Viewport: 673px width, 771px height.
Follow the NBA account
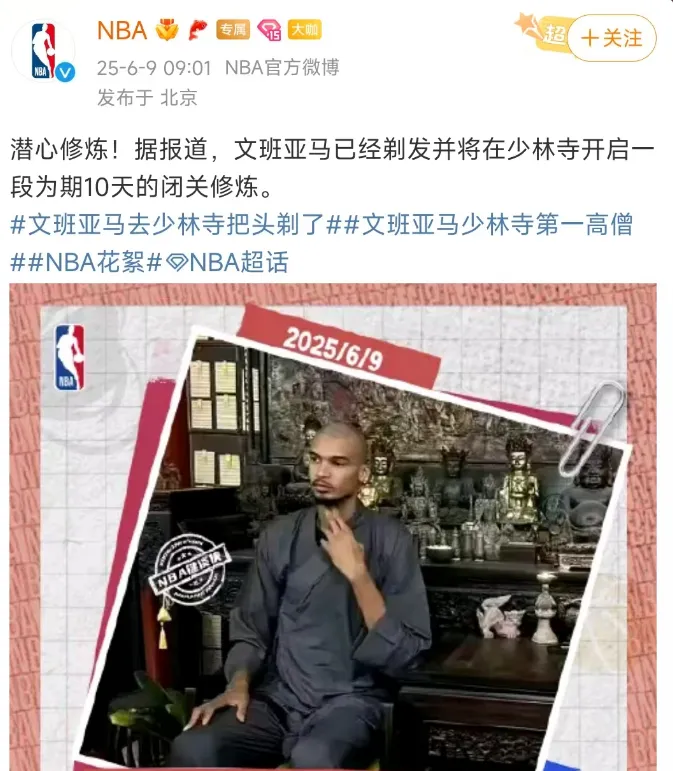(x=612, y=38)
